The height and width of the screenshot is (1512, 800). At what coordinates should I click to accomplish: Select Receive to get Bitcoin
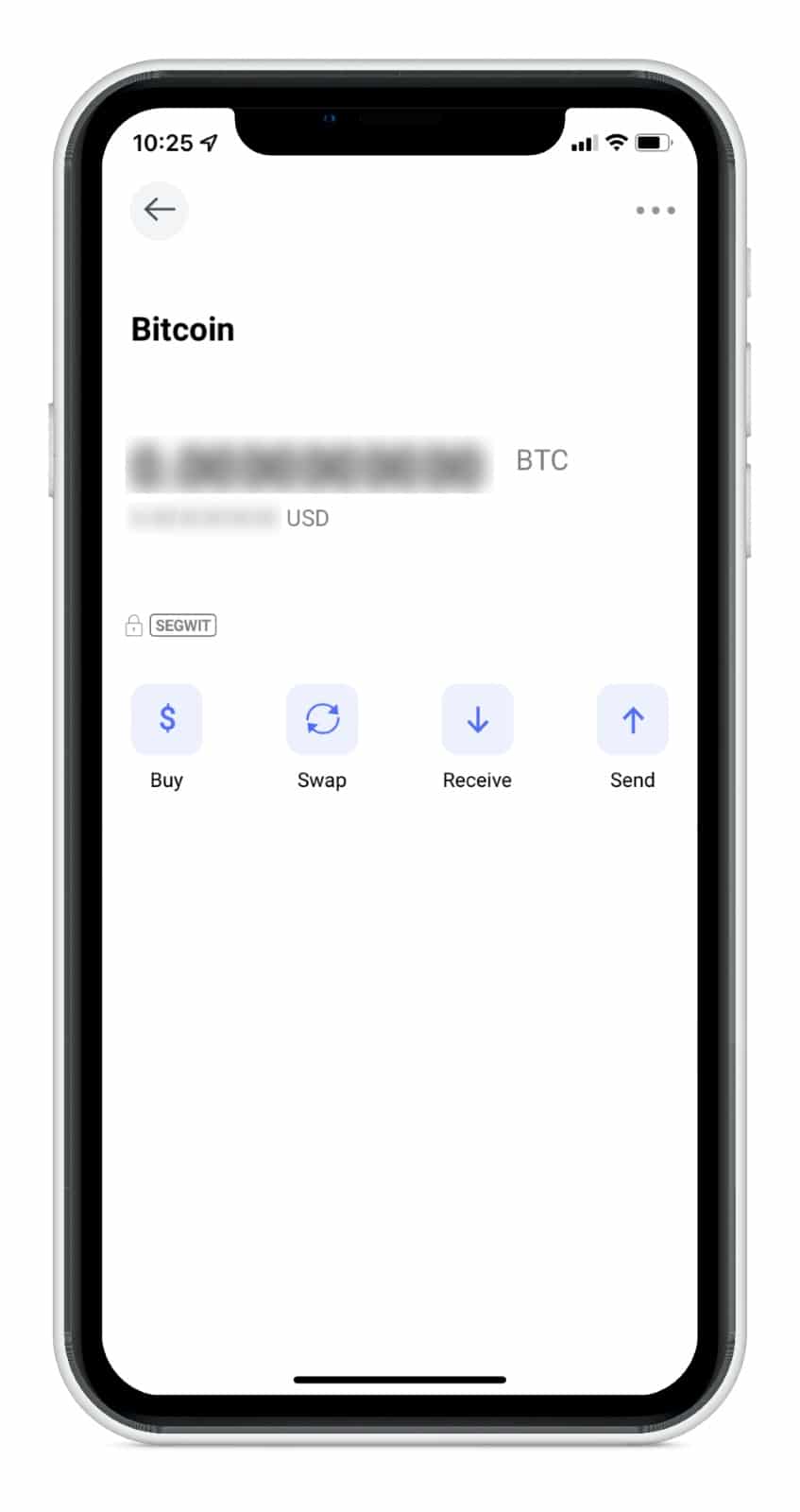click(478, 719)
